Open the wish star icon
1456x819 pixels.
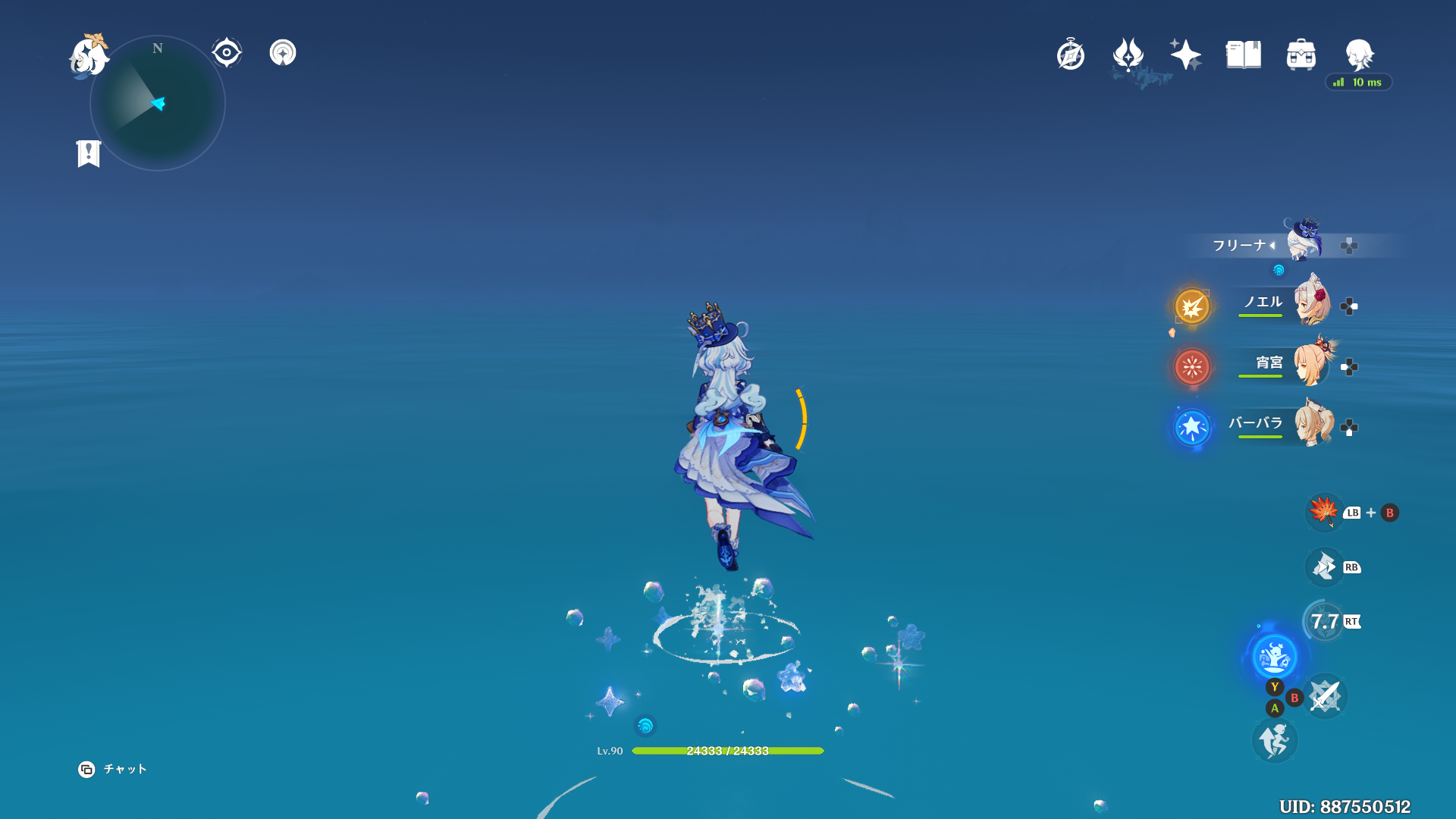(1185, 55)
